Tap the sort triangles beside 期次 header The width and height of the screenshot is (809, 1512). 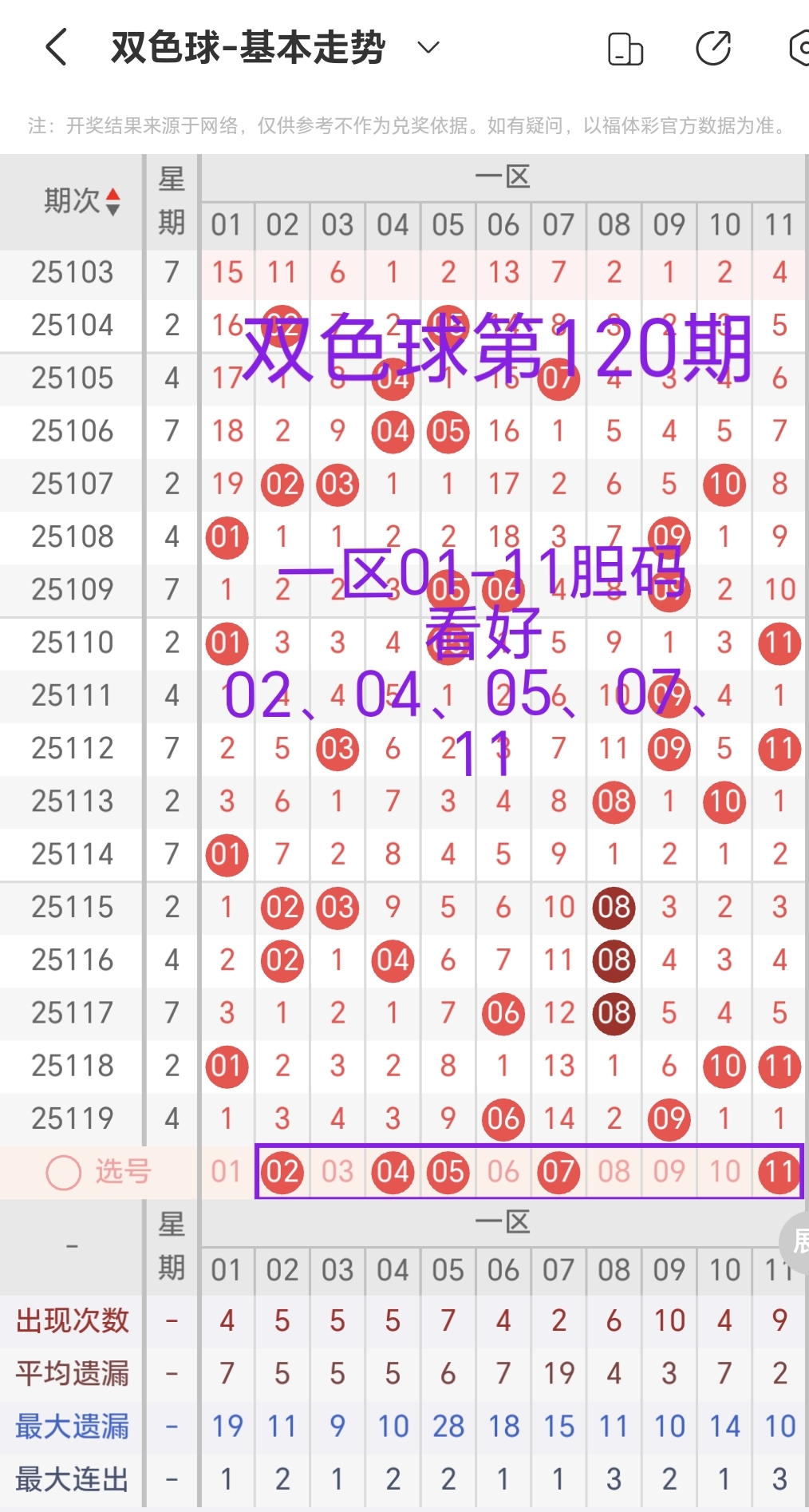[114, 201]
